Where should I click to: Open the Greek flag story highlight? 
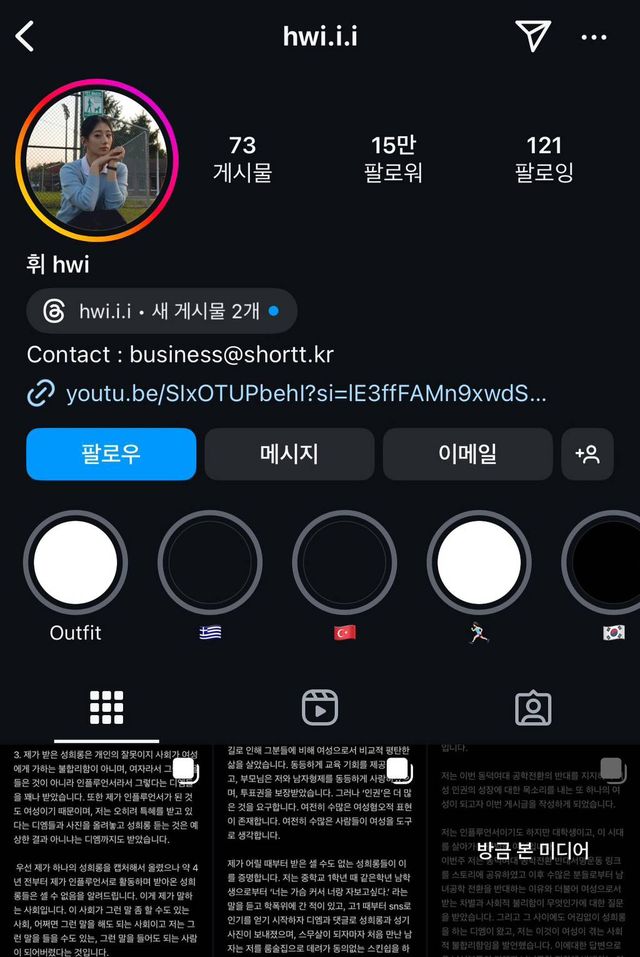(210, 563)
